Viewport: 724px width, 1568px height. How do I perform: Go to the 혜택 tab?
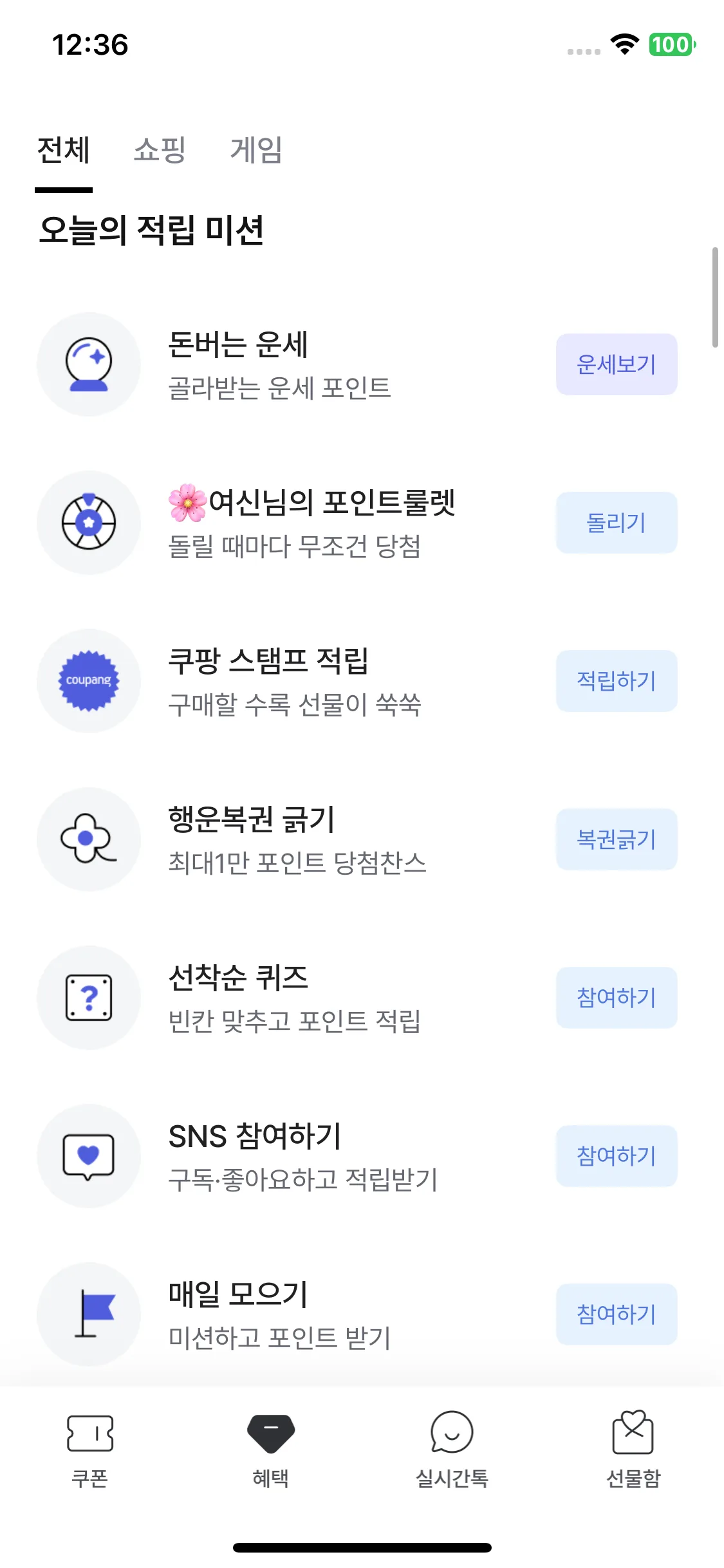pos(271,1450)
